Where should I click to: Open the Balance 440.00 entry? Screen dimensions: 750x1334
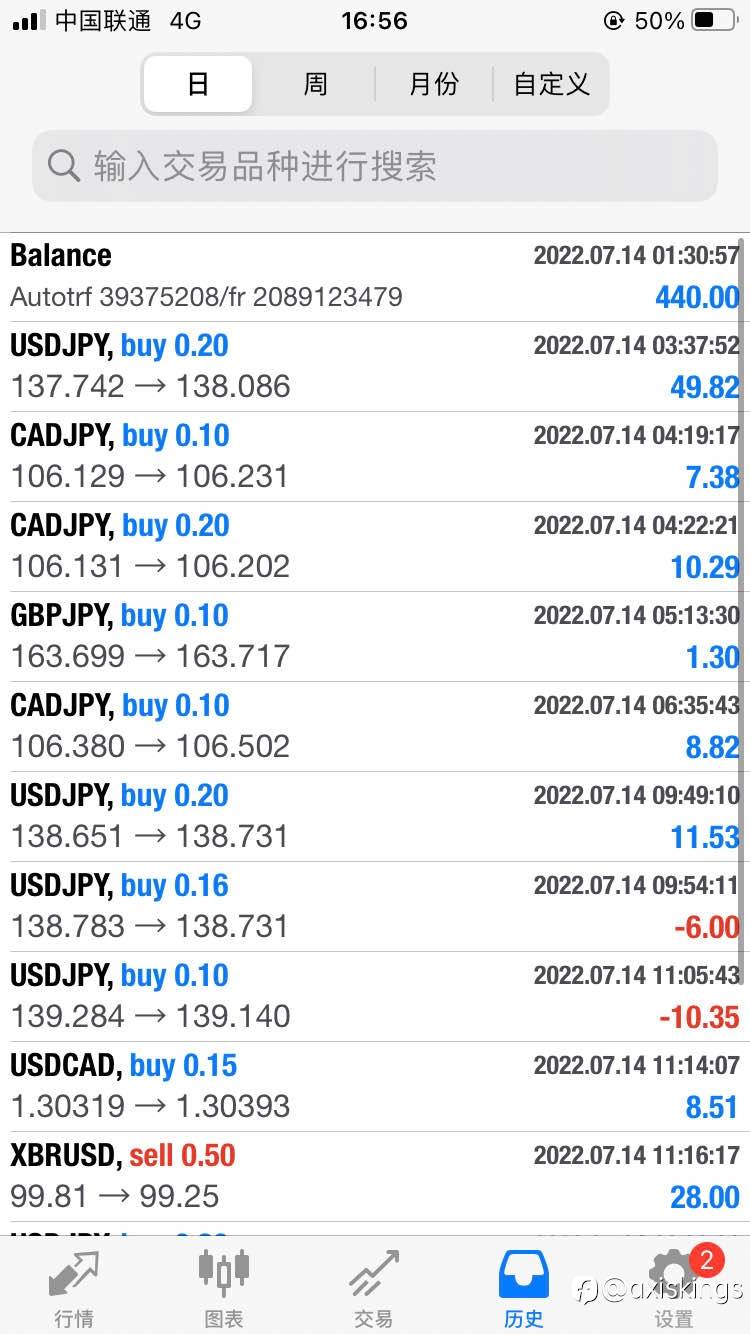tap(375, 277)
